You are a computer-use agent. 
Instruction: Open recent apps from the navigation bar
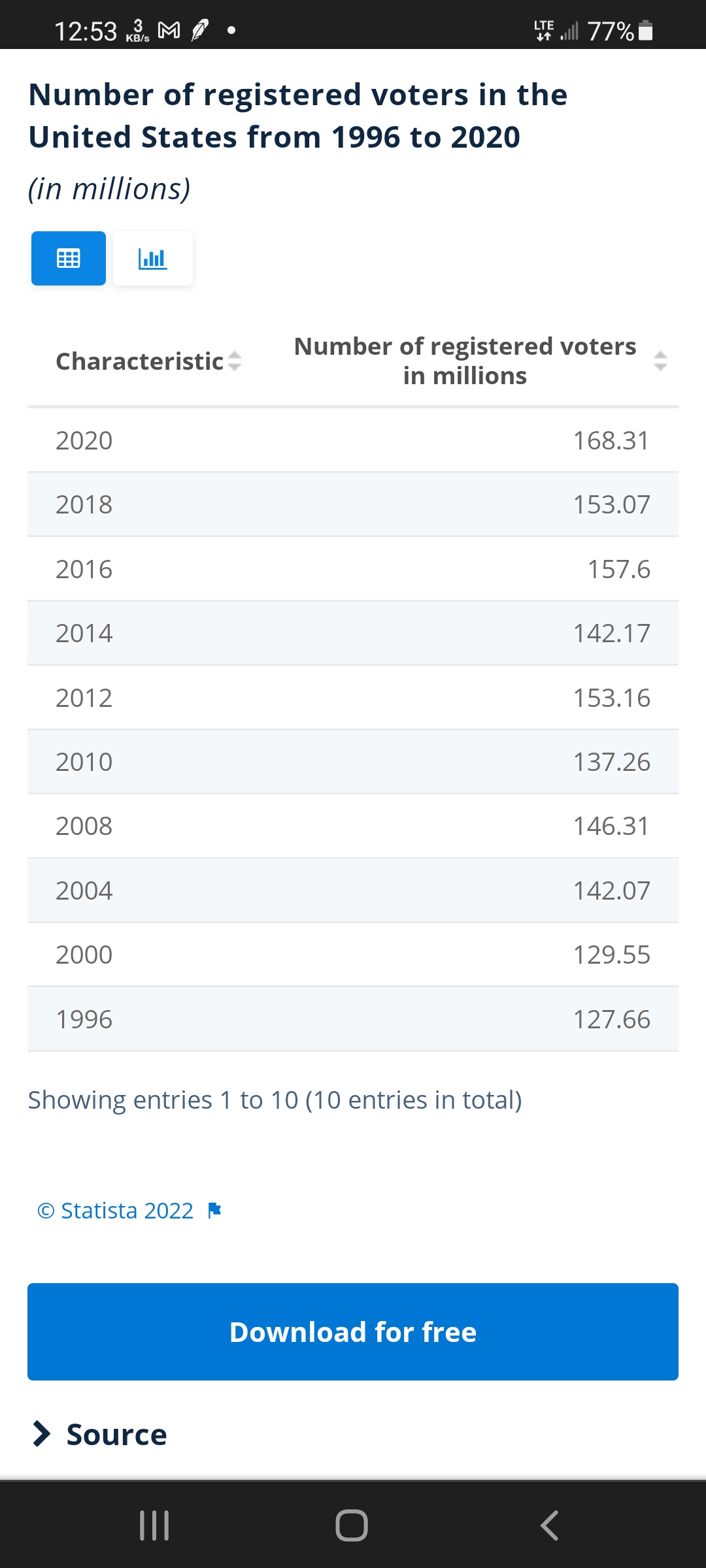point(155,1526)
